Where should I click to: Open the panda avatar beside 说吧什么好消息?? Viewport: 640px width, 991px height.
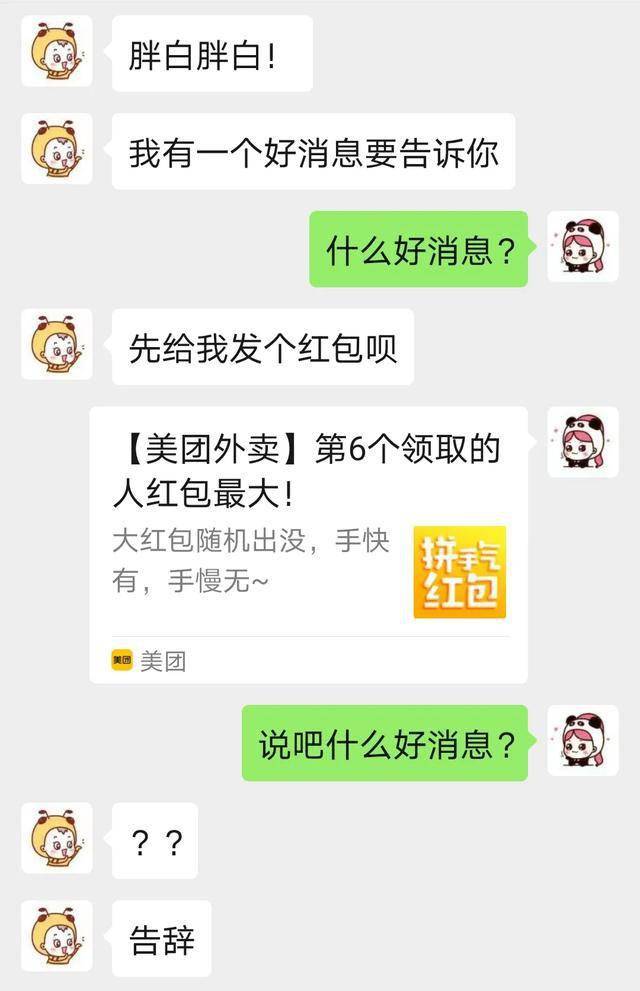pyautogui.click(x=583, y=741)
